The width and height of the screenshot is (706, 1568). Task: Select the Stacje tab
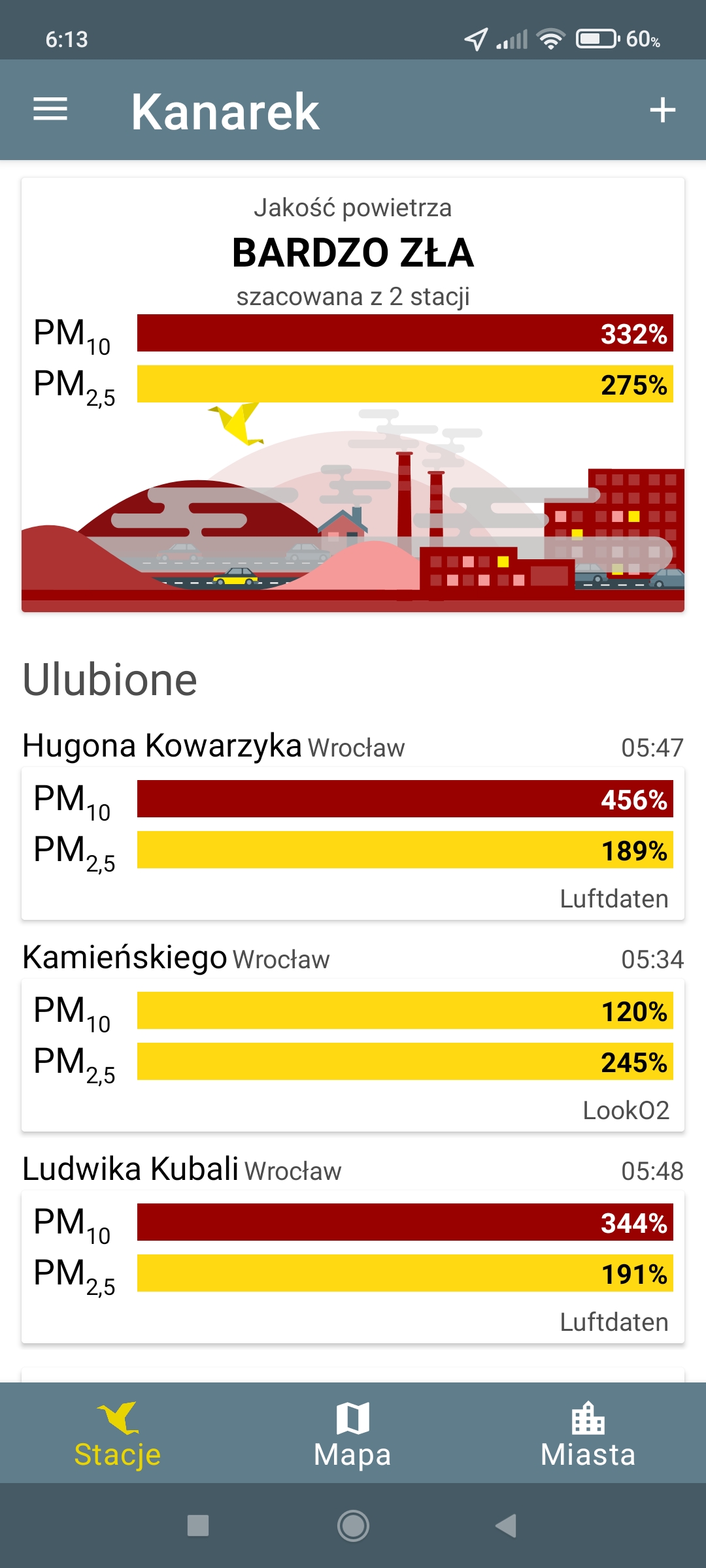pos(118,1435)
